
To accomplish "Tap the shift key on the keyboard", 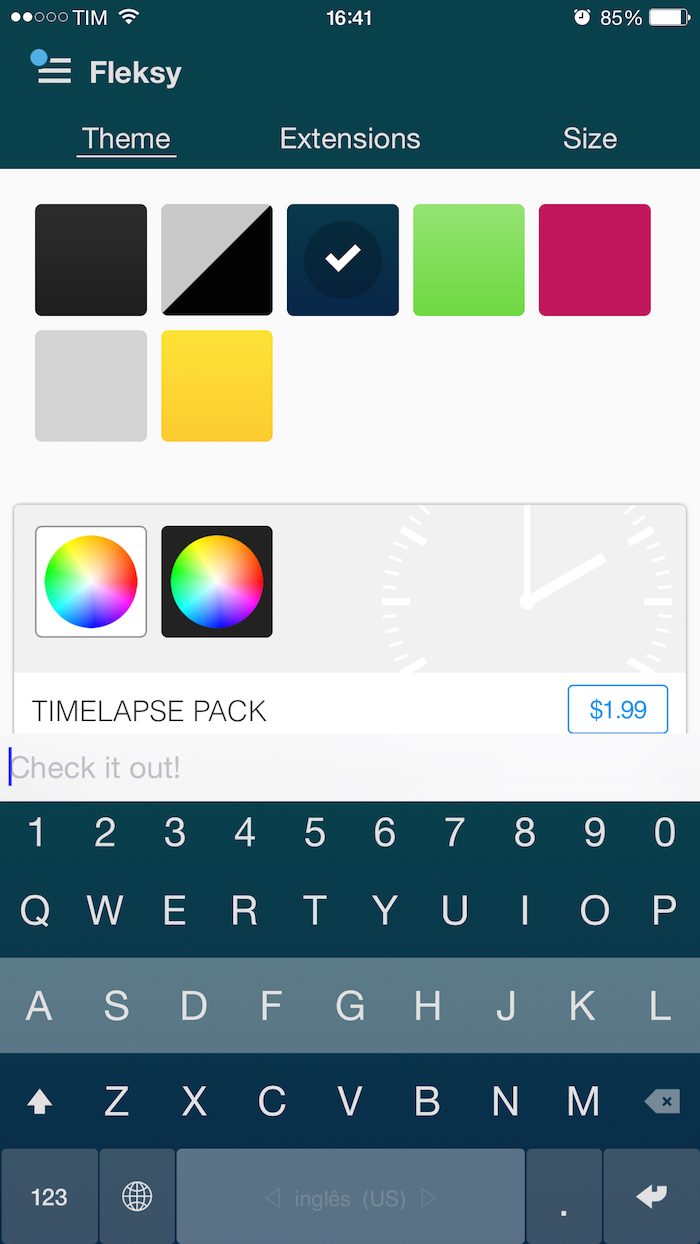I will point(39,1101).
